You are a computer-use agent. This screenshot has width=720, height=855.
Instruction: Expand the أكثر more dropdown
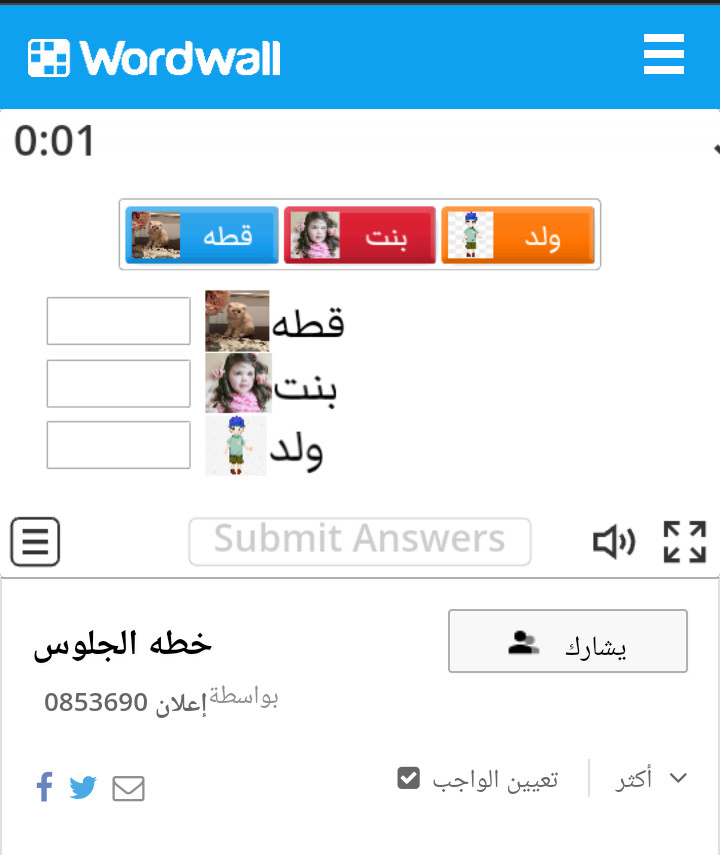(x=651, y=779)
